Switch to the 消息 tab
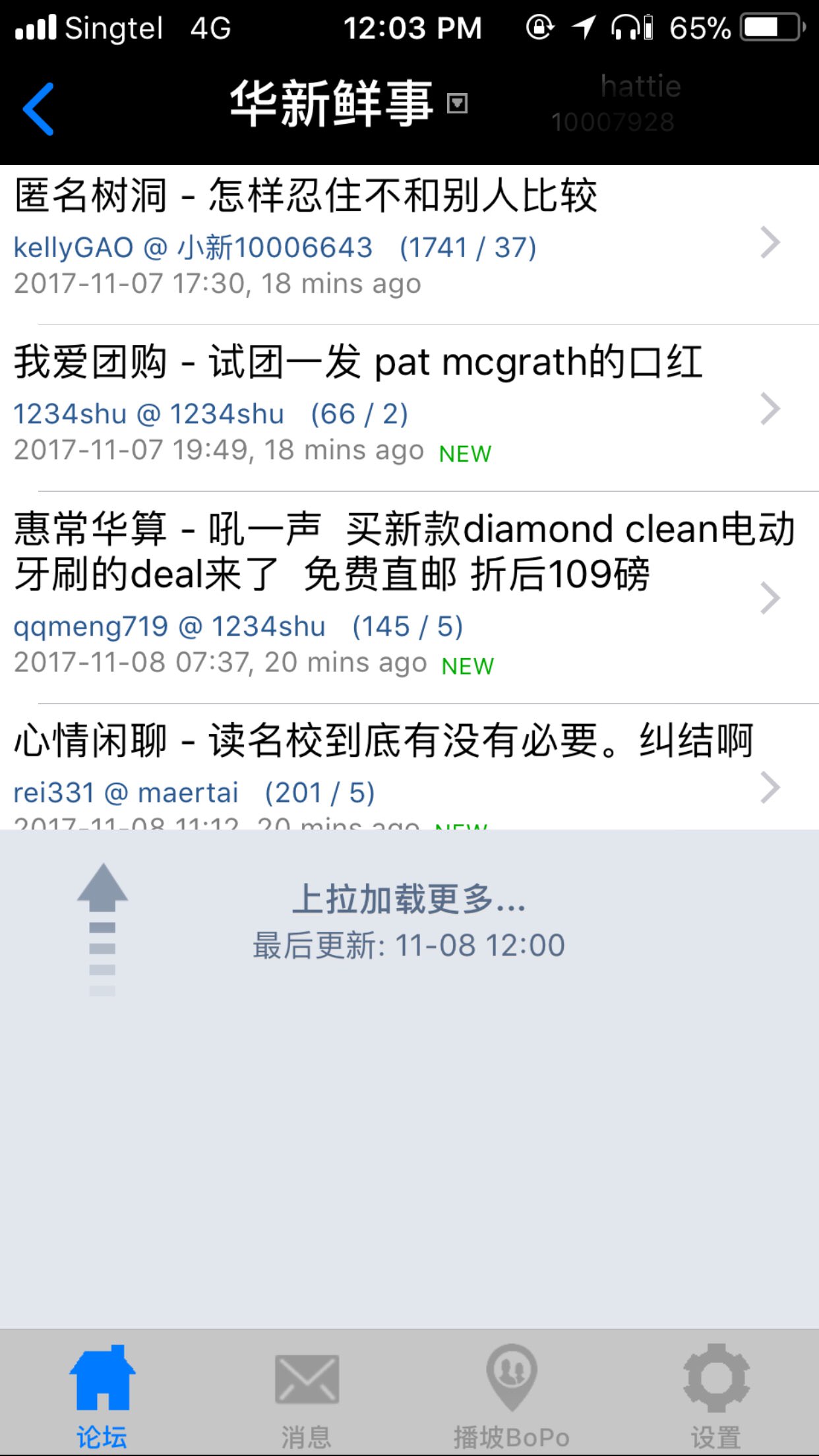 point(307,1389)
